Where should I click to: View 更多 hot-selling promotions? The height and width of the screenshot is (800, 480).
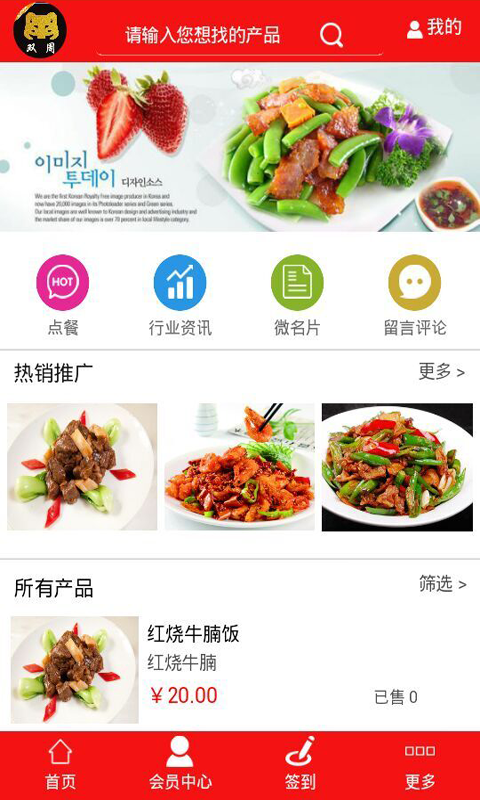click(x=442, y=372)
